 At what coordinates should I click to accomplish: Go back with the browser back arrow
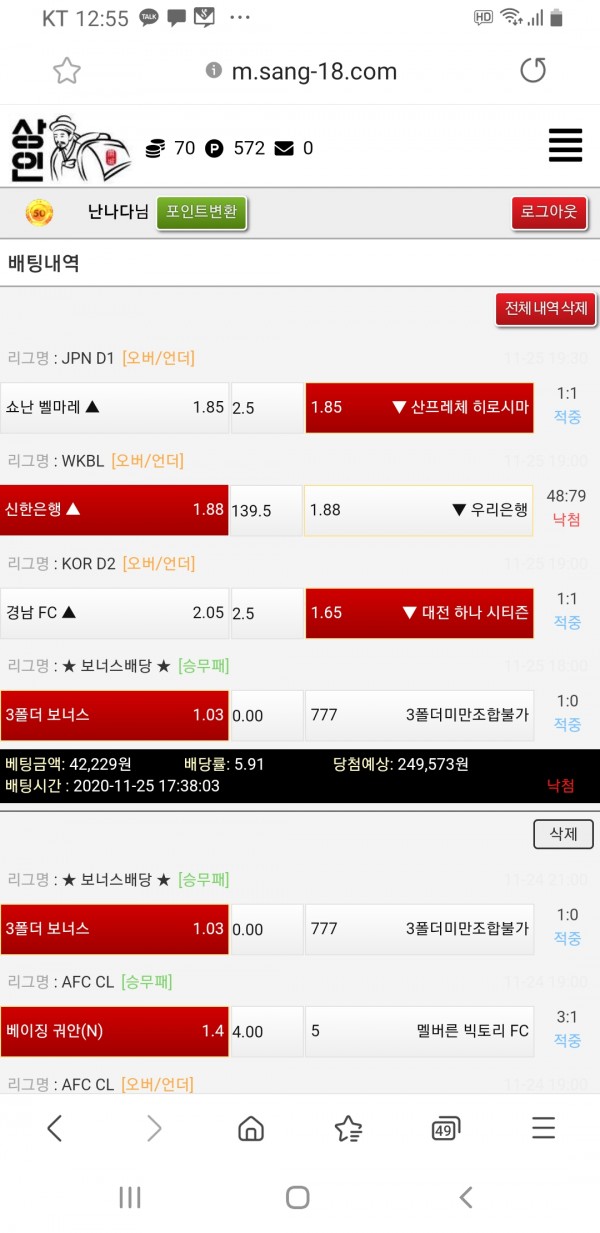(x=55, y=1128)
